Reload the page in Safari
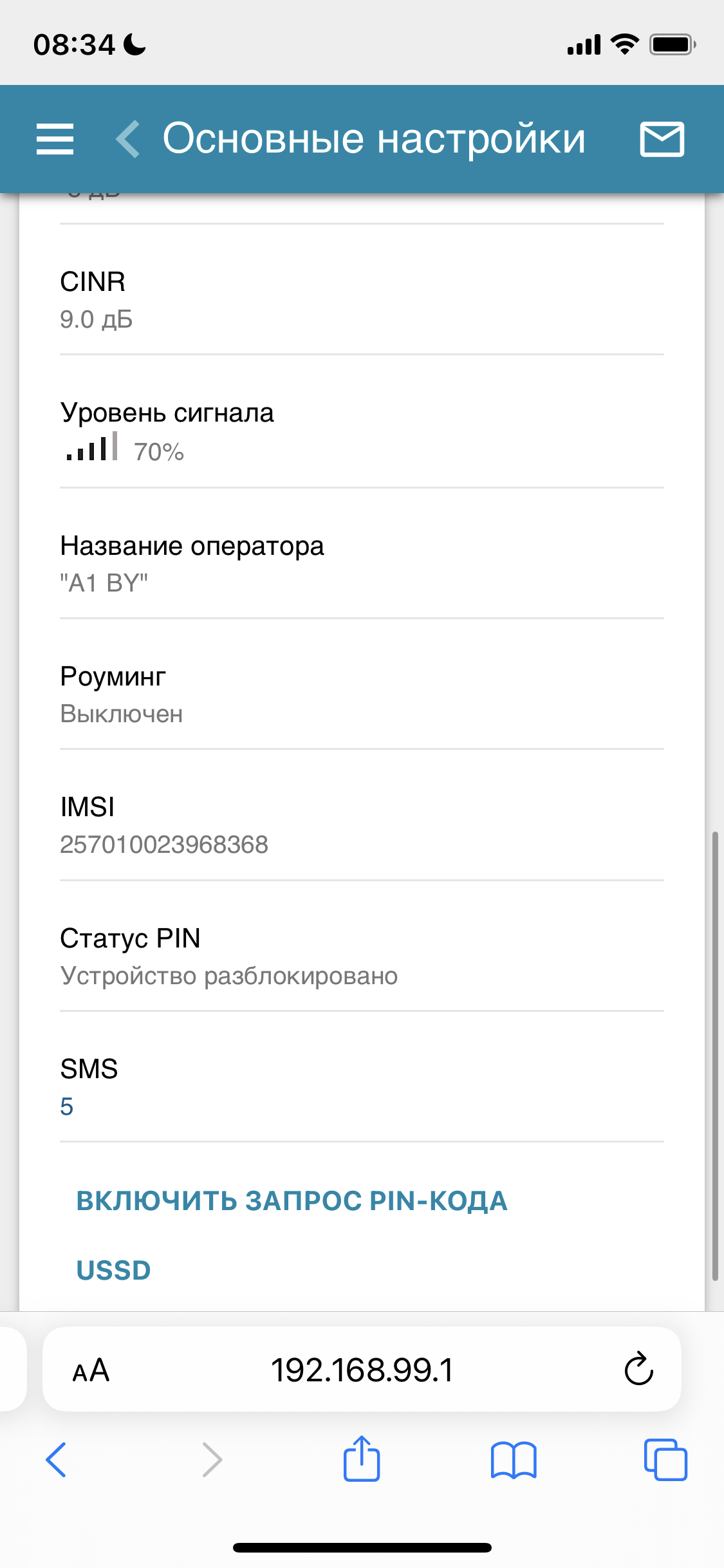Image resolution: width=724 pixels, height=1568 pixels. point(638,1370)
